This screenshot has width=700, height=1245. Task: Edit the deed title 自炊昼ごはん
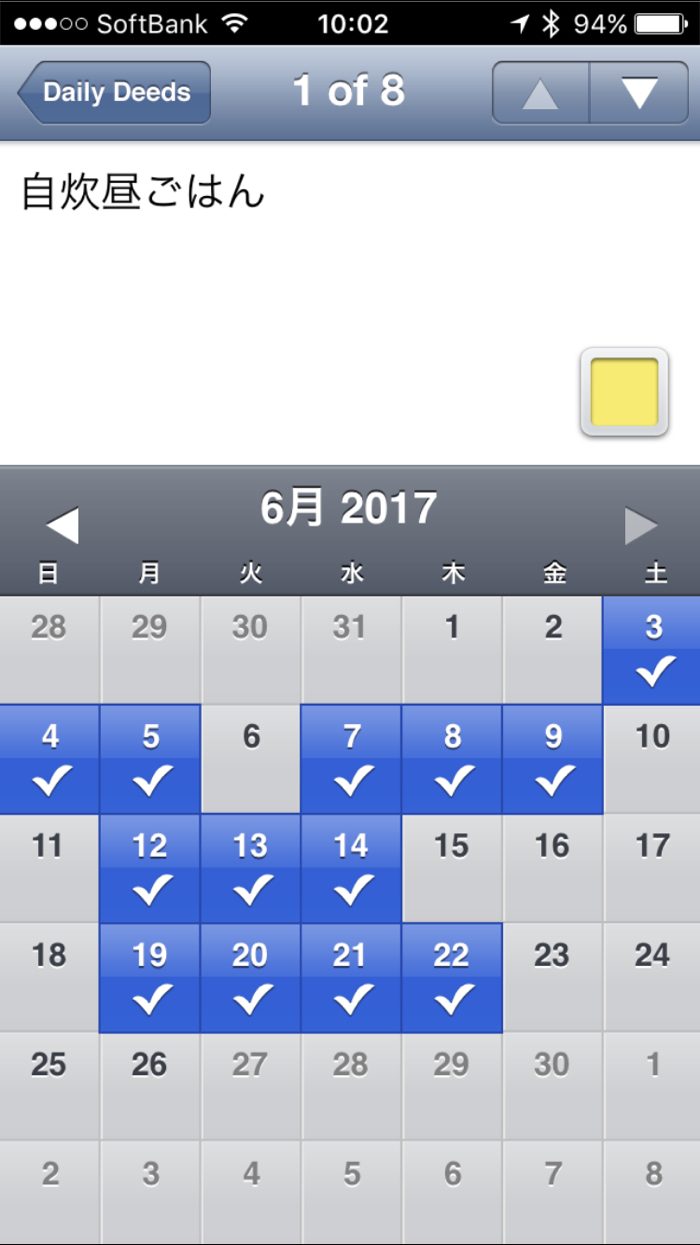pos(143,192)
